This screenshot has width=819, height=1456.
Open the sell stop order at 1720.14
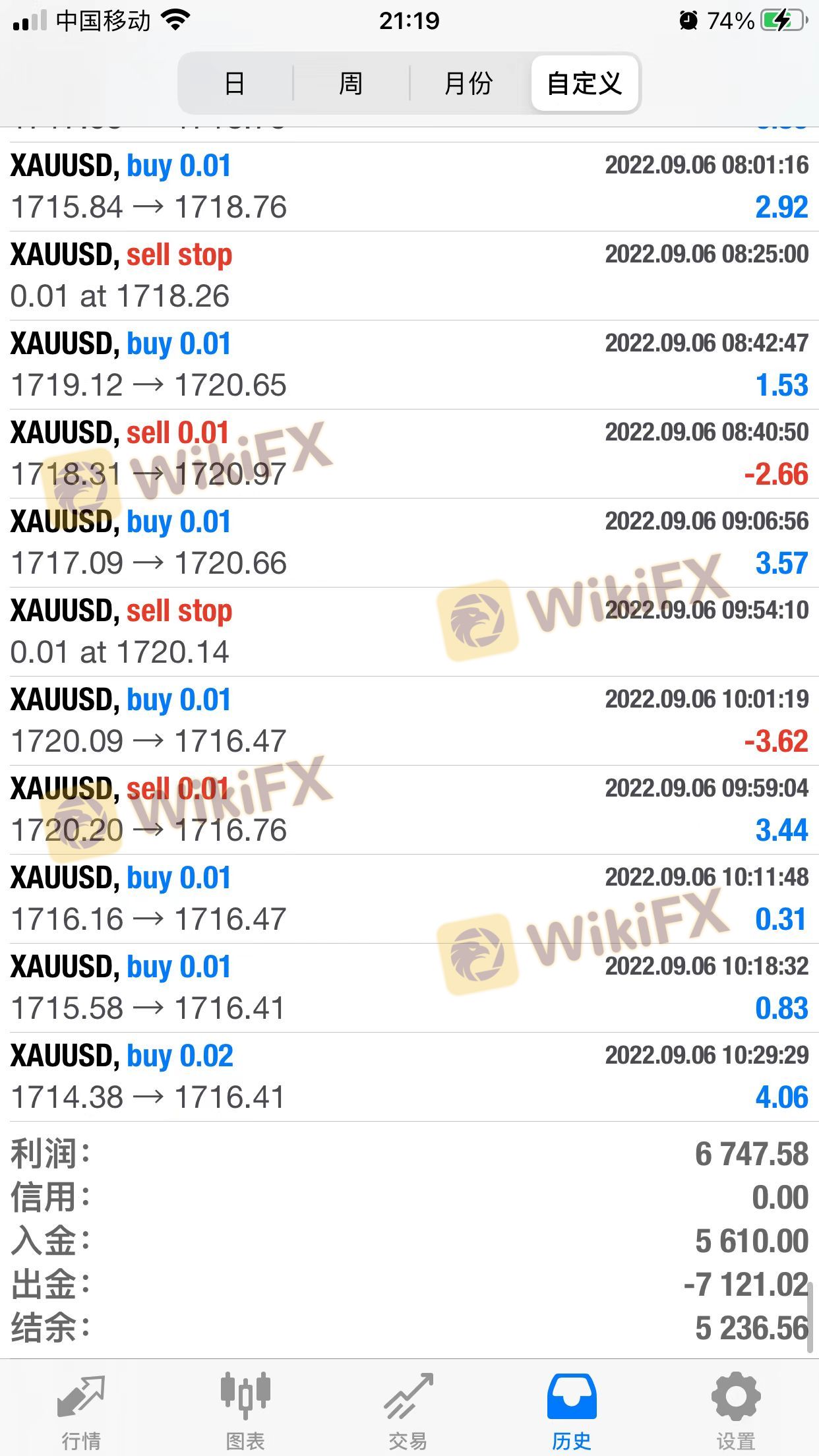(x=409, y=632)
